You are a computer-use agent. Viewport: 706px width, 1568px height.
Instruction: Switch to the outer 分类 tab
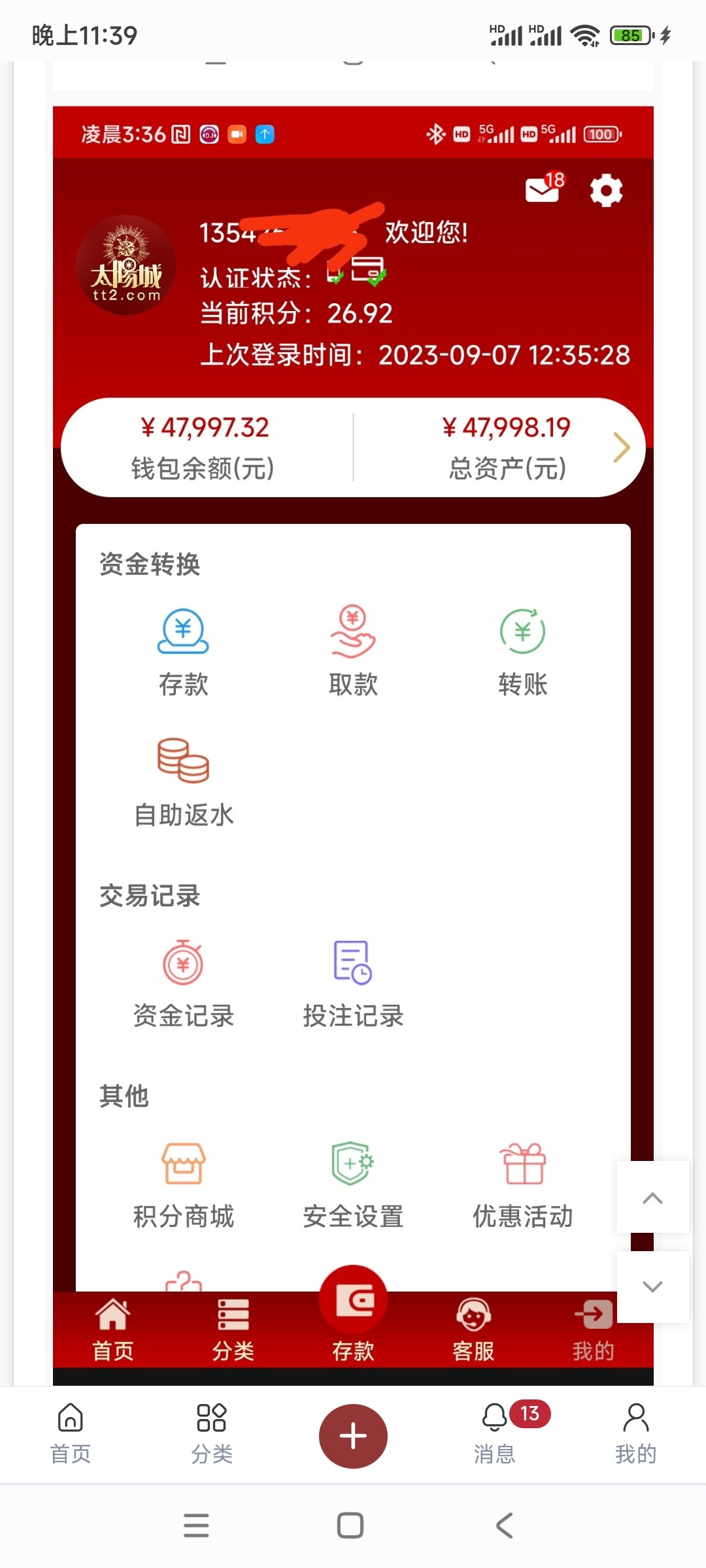(212, 1434)
